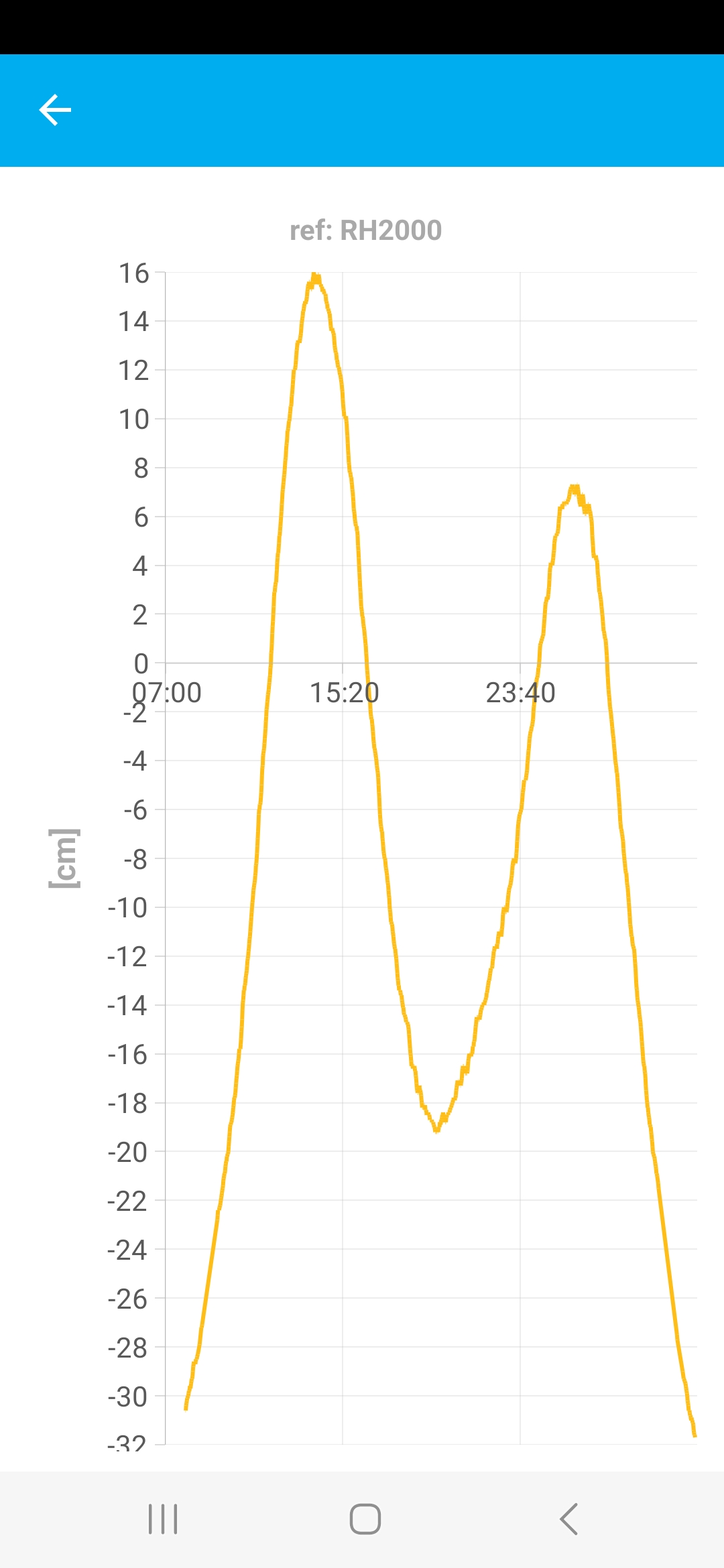Image resolution: width=724 pixels, height=1568 pixels.
Task: Go to the home screen
Action: [365, 1519]
